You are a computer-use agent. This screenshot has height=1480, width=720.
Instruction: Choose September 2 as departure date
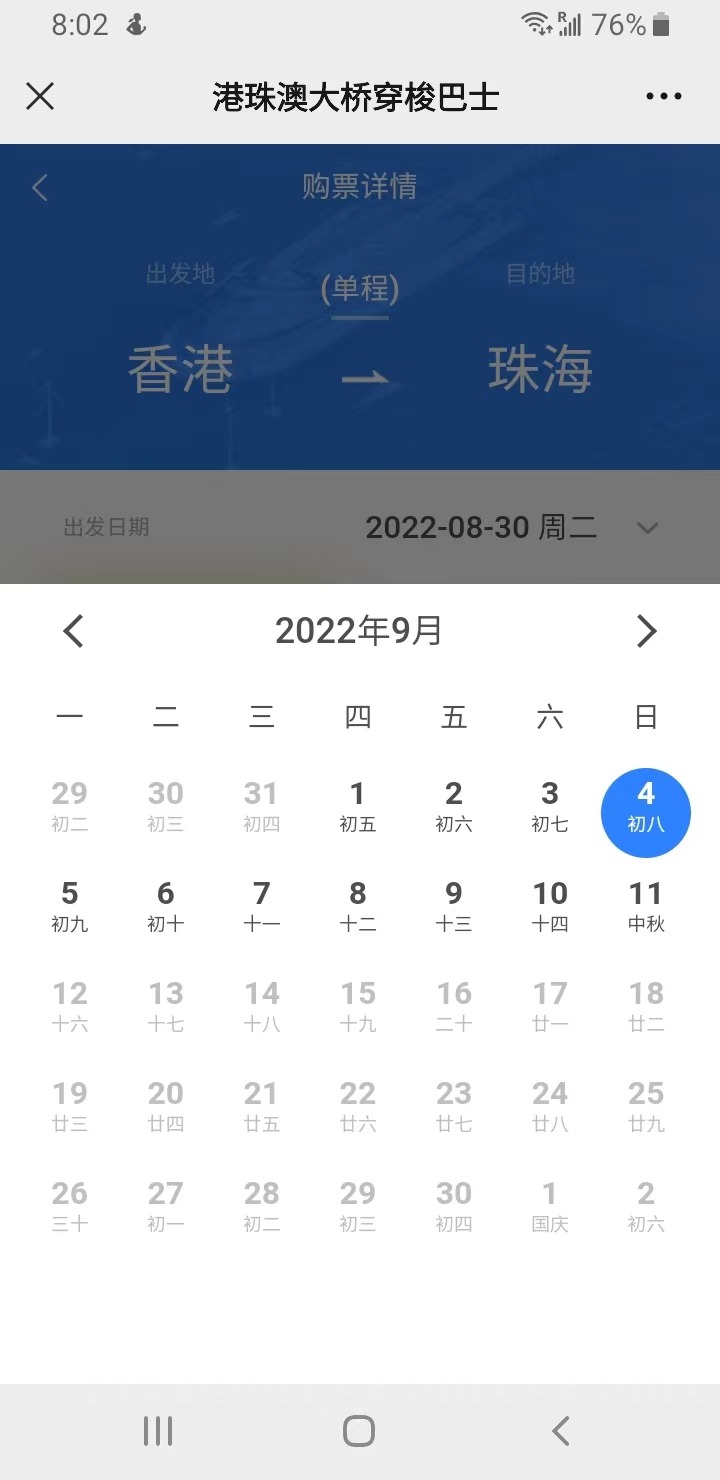454,808
